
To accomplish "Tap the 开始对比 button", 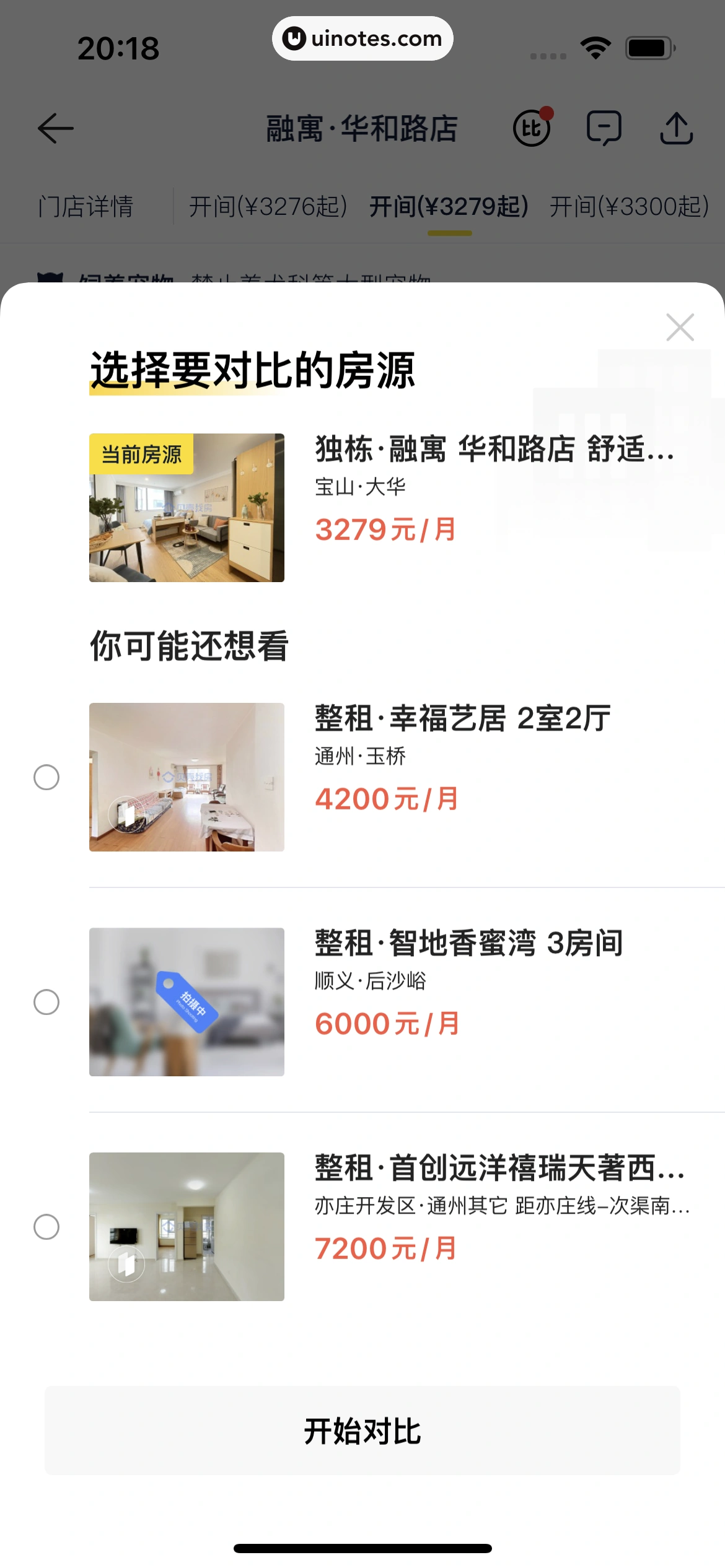I will coord(362,1431).
